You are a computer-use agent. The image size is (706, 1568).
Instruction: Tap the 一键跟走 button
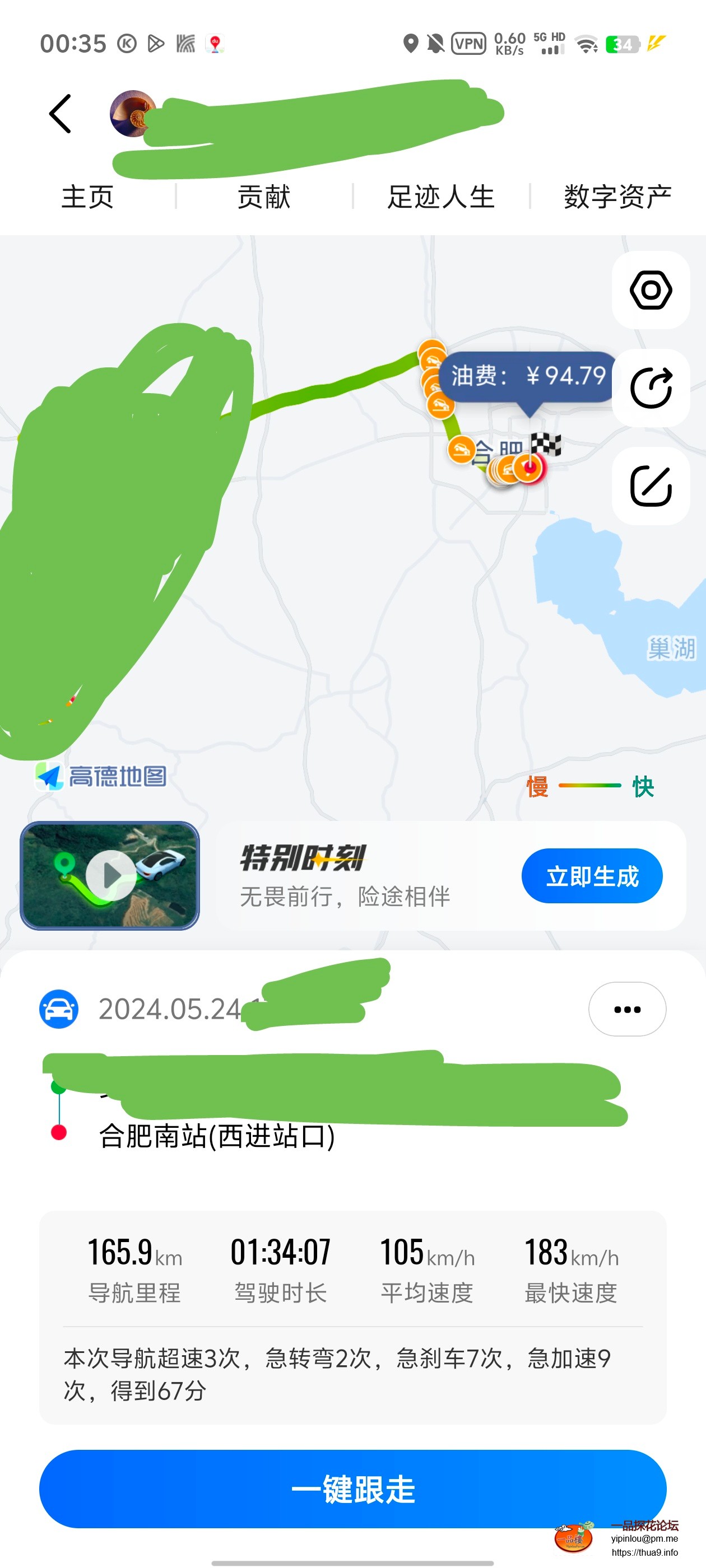pos(352,1488)
